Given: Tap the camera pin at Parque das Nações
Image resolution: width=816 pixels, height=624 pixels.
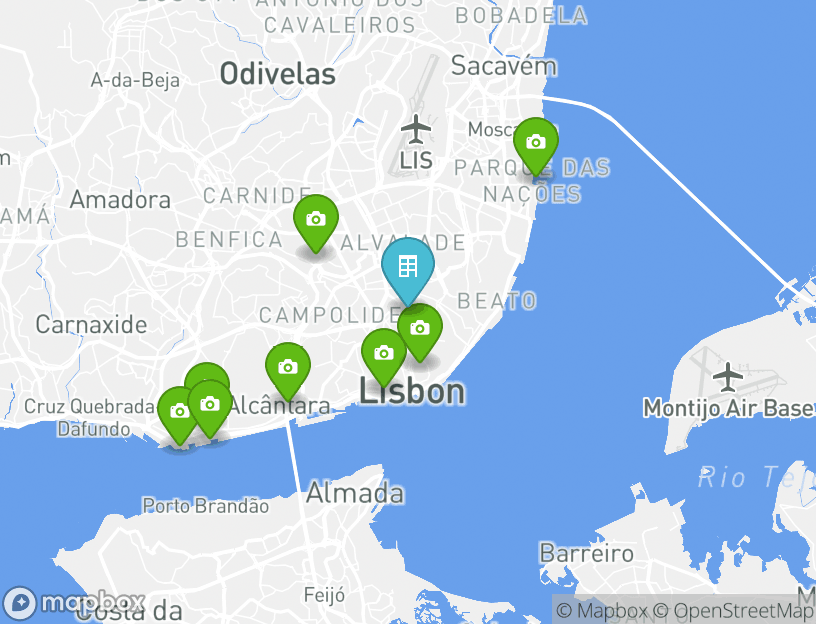Looking at the screenshot, I should (536, 142).
